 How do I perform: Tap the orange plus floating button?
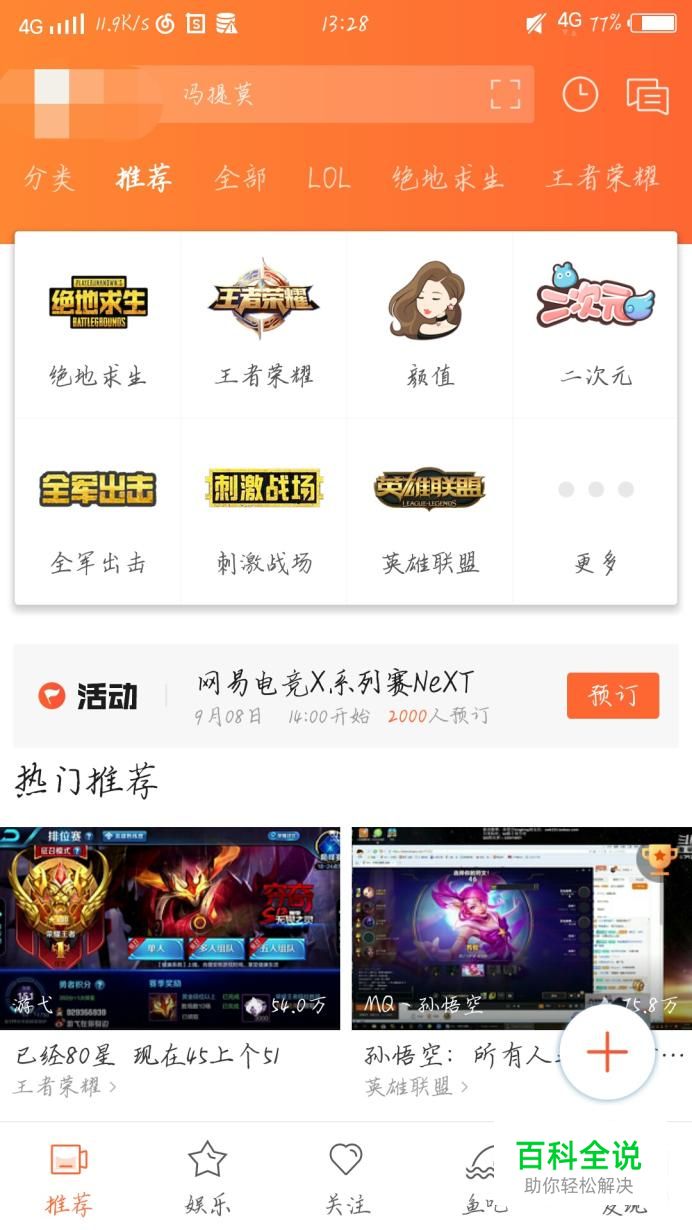click(x=607, y=1052)
